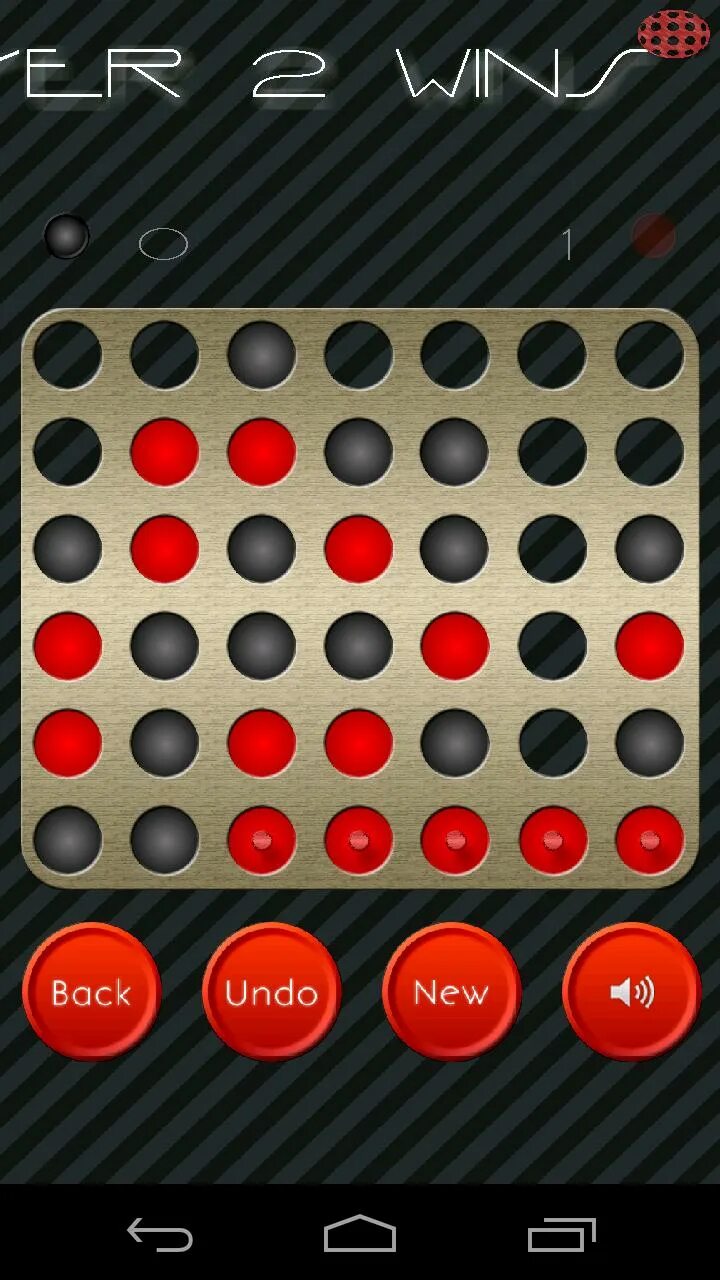Tap the Back button
The width and height of the screenshot is (720, 1280).
pos(91,992)
